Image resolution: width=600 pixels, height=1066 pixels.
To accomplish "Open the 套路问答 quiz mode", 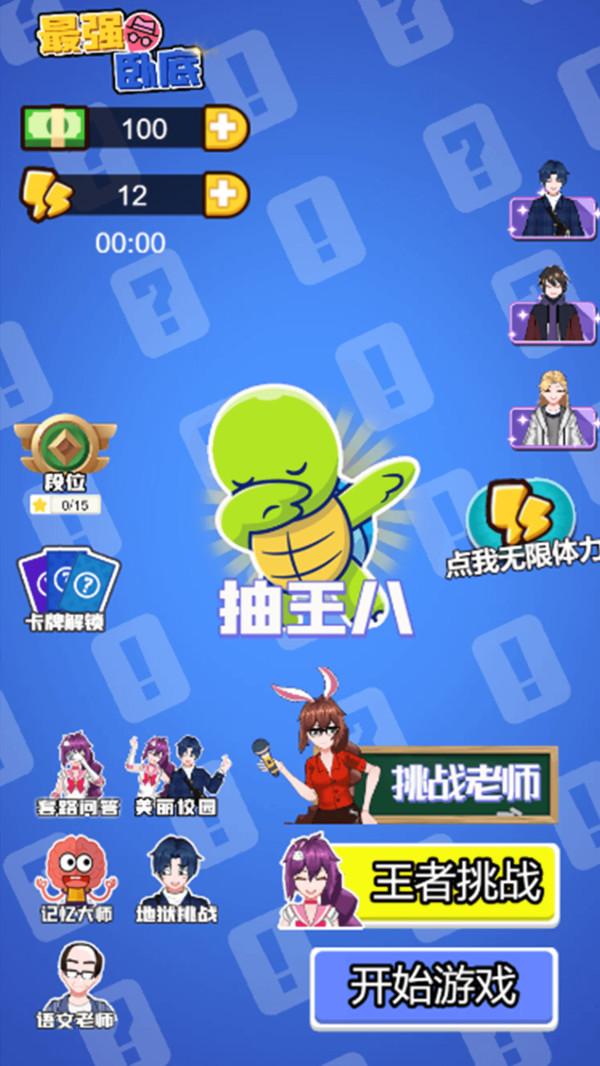I will pyautogui.click(x=79, y=774).
